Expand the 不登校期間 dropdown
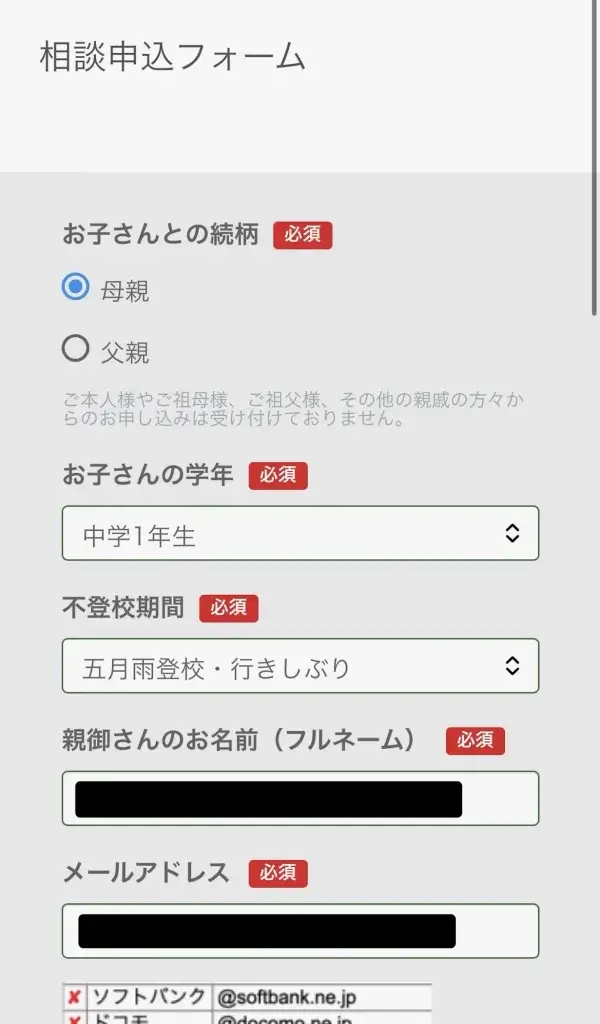 pos(300,666)
